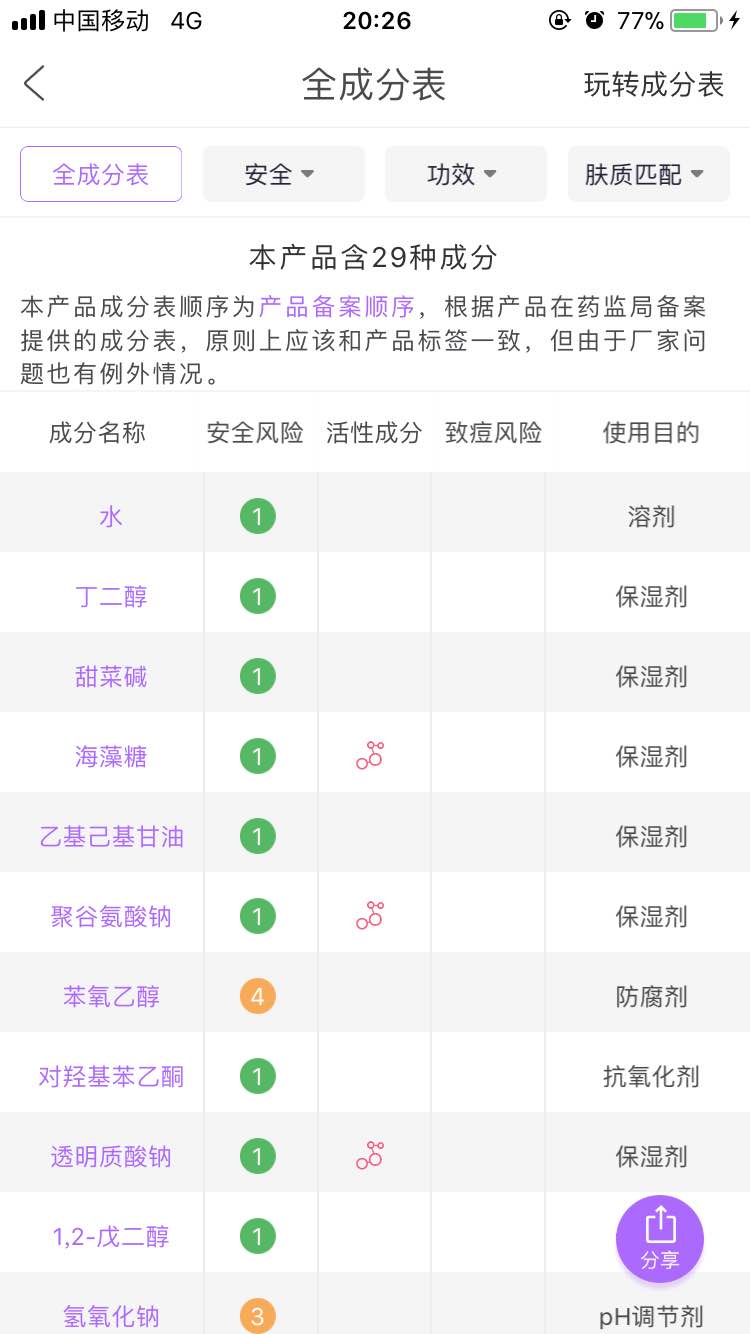View ingredient 海藻糖 details
This screenshot has width=750, height=1334.
pos(110,757)
